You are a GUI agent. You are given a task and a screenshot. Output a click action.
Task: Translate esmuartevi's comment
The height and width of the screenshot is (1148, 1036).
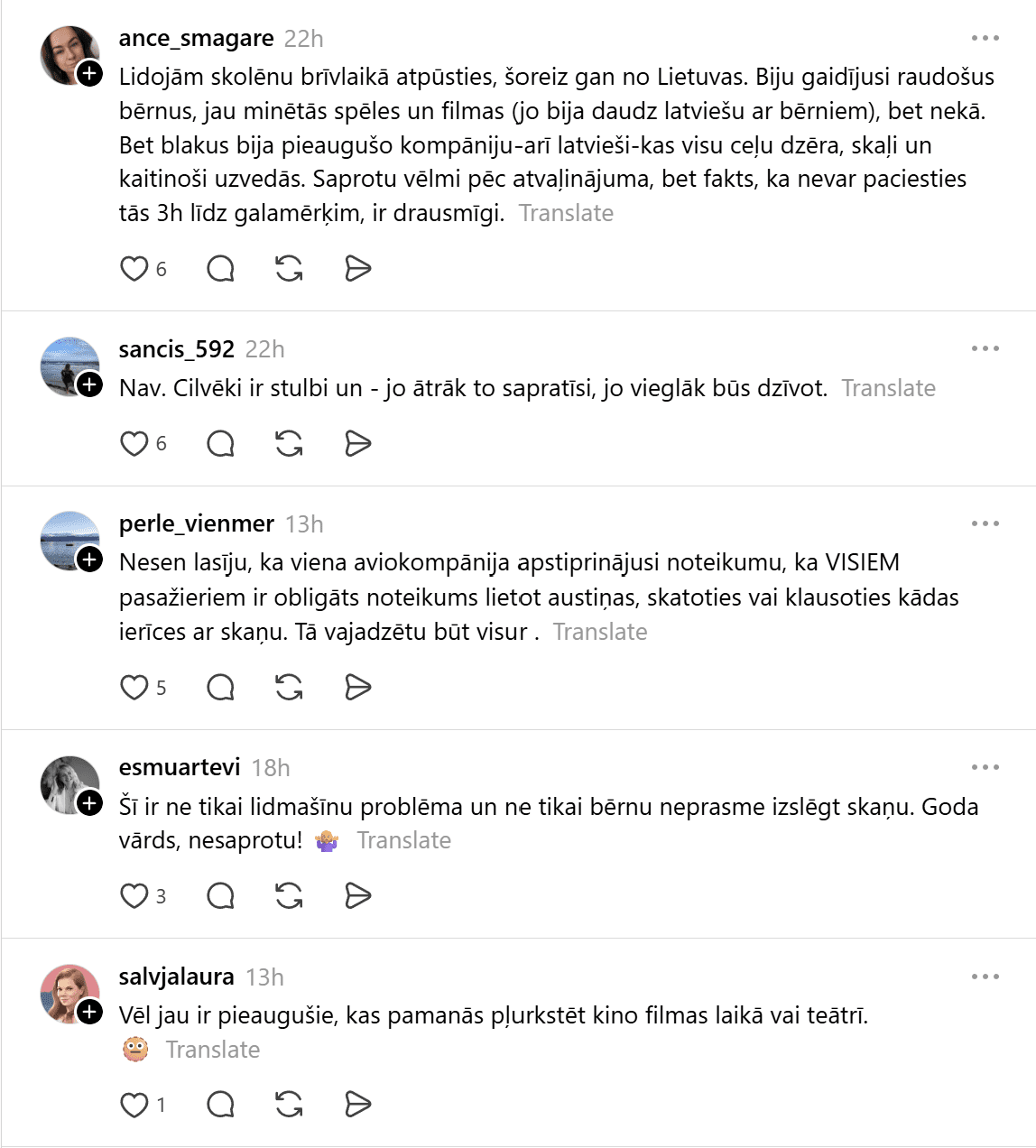(x=403, y=840)
